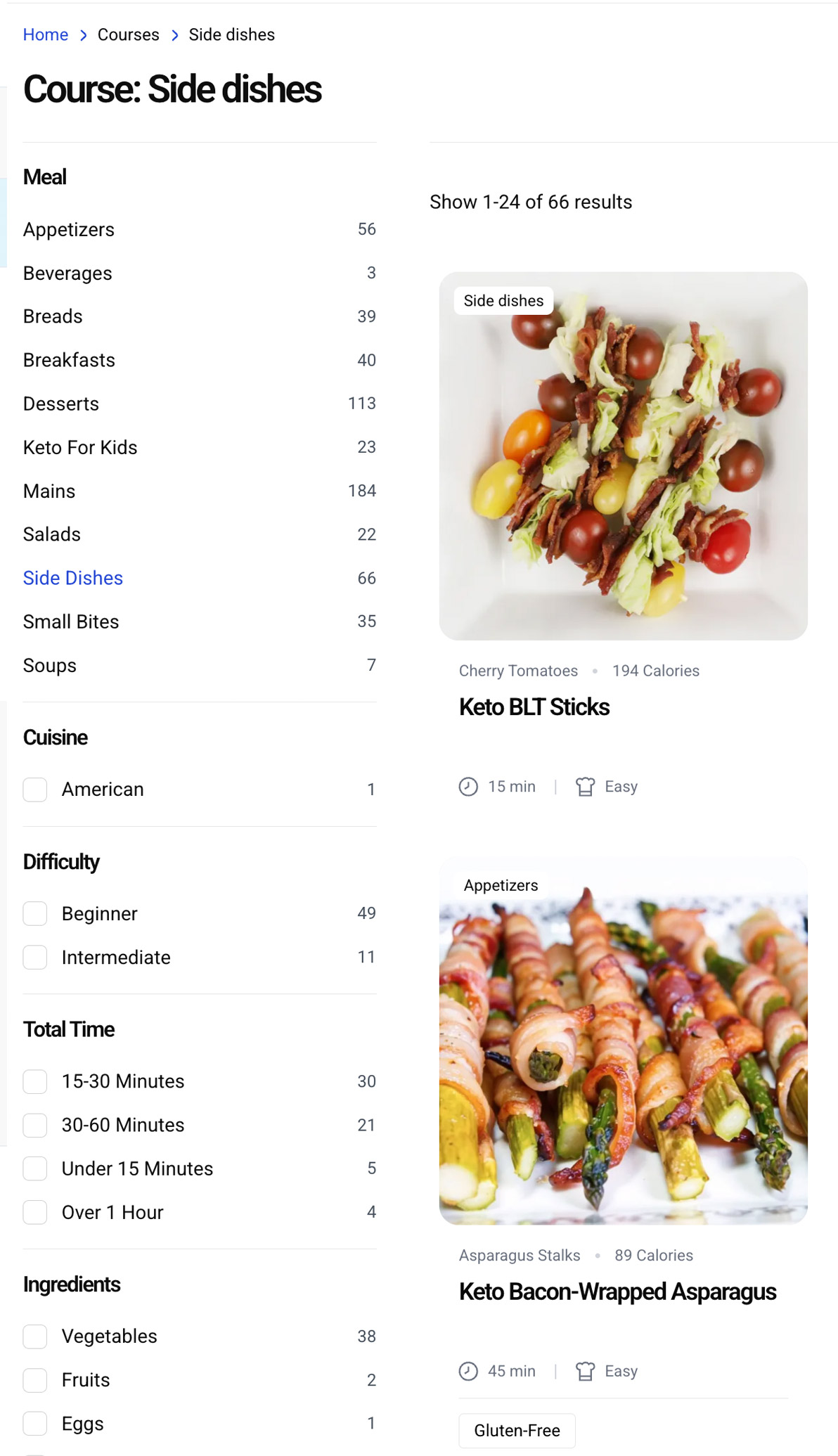The image size is (838, 1456).
Task: Enable the Under 15 Minutes filter
Action: click(35, 1168)
